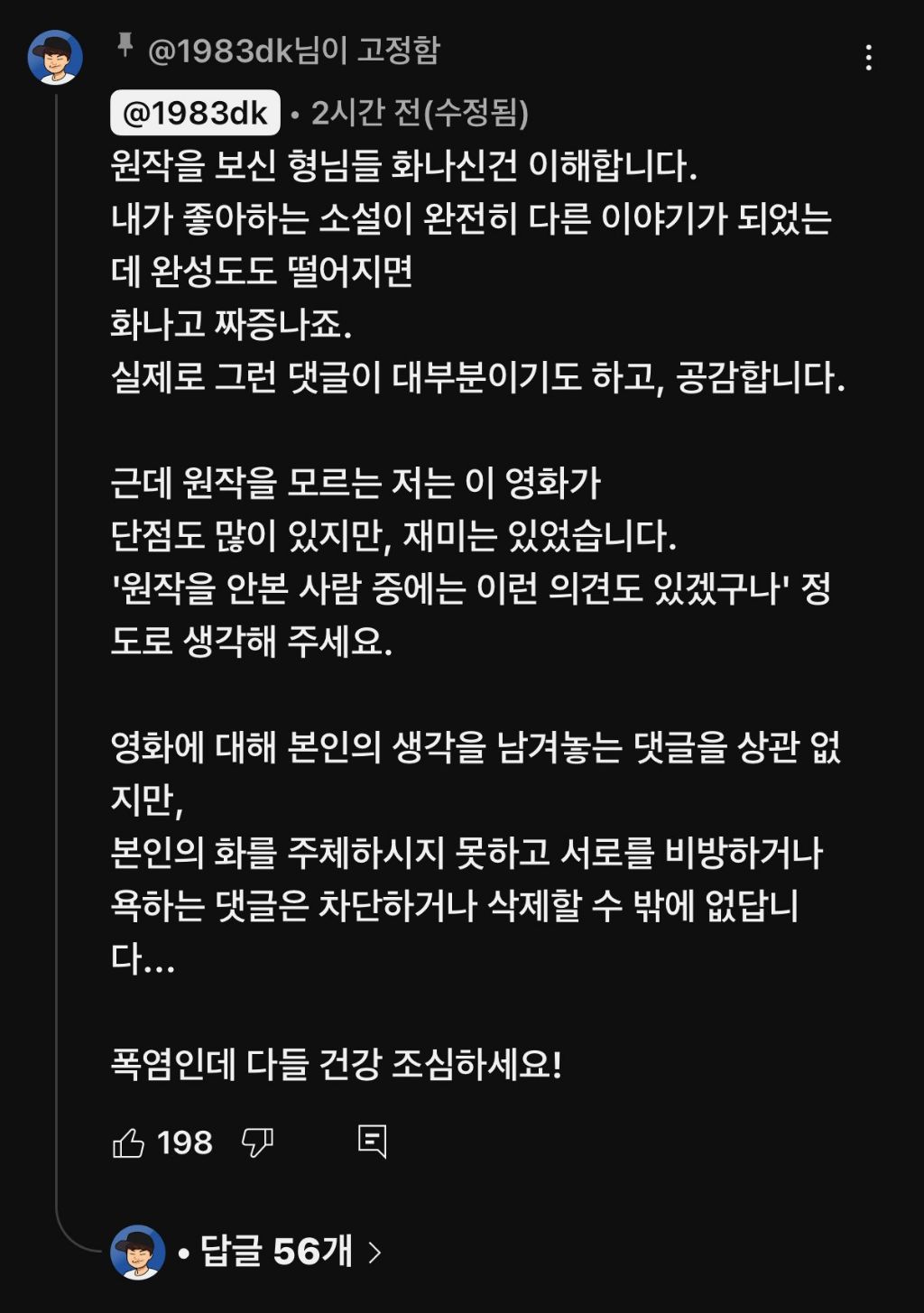Viewport: 924px width, 1313px height.
Task: Open the @1983dk channel name chip
Action: (x=195, y=113)
